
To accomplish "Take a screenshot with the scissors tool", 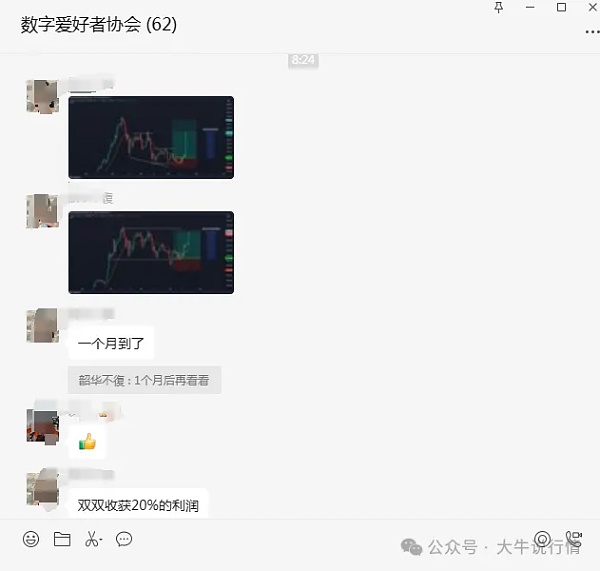I will (x=93, y=539).
